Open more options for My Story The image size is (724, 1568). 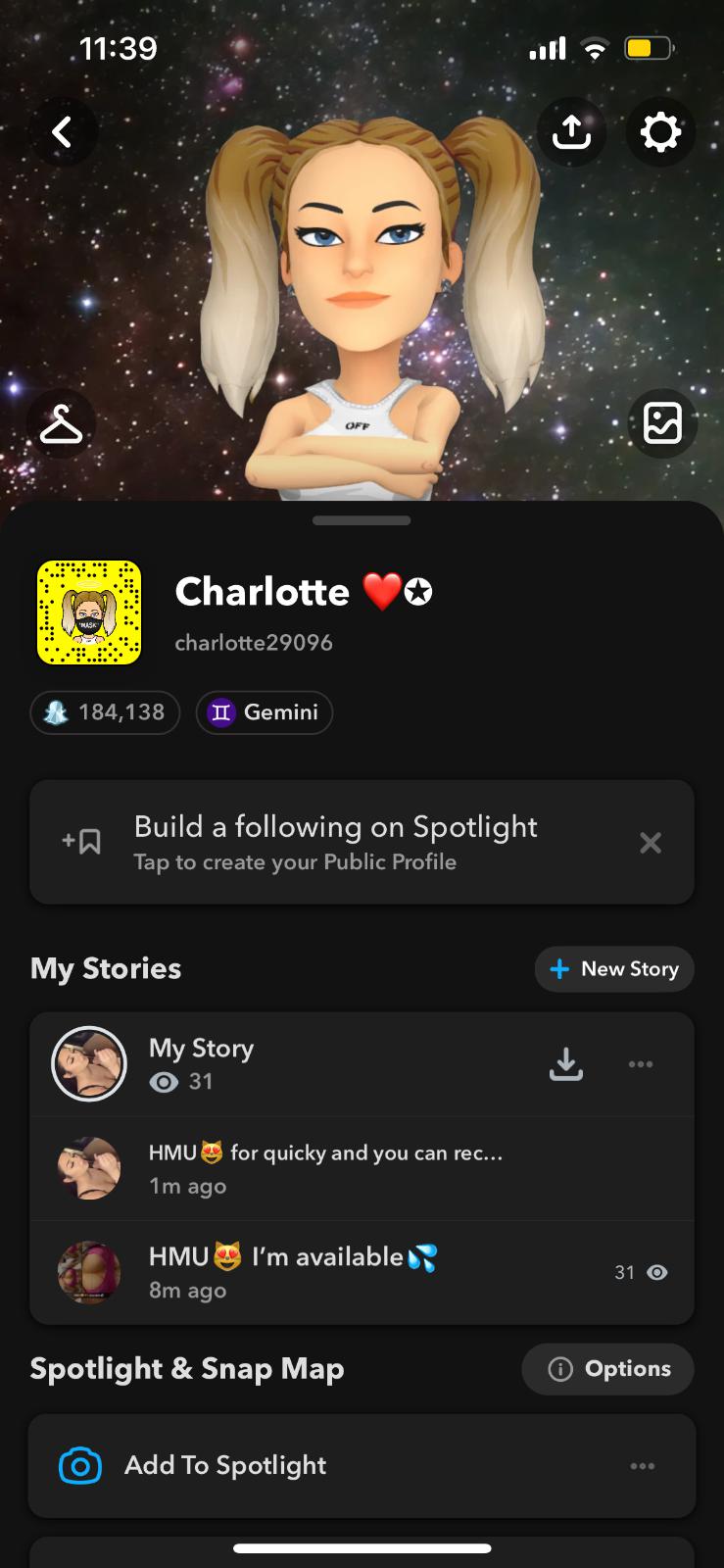coord(641,1064)
